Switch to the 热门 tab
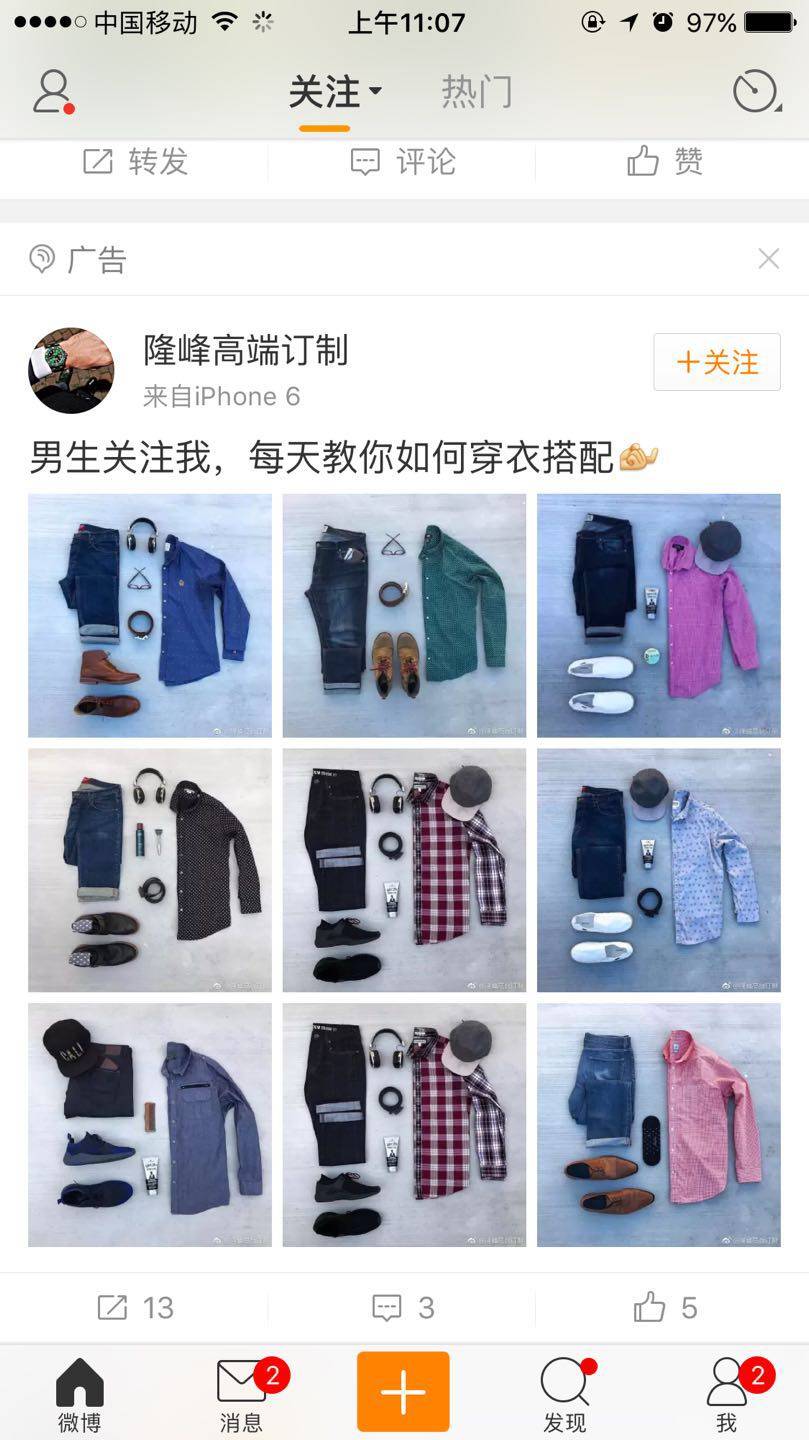The width and height of the screenshot is (809, 1440). pyautogui.click(x=477, y=92)
